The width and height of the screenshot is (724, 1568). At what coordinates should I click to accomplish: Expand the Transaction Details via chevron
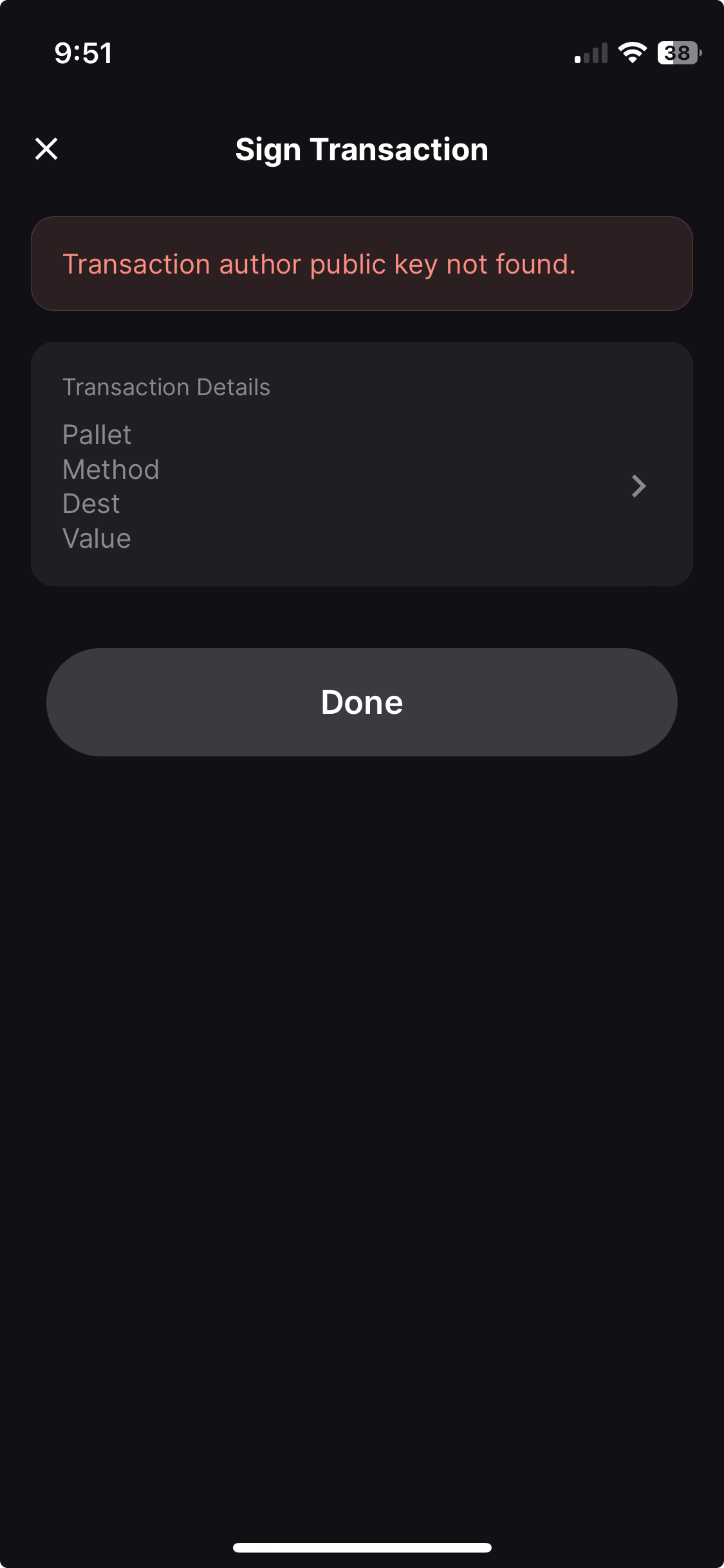pos(638,487)
